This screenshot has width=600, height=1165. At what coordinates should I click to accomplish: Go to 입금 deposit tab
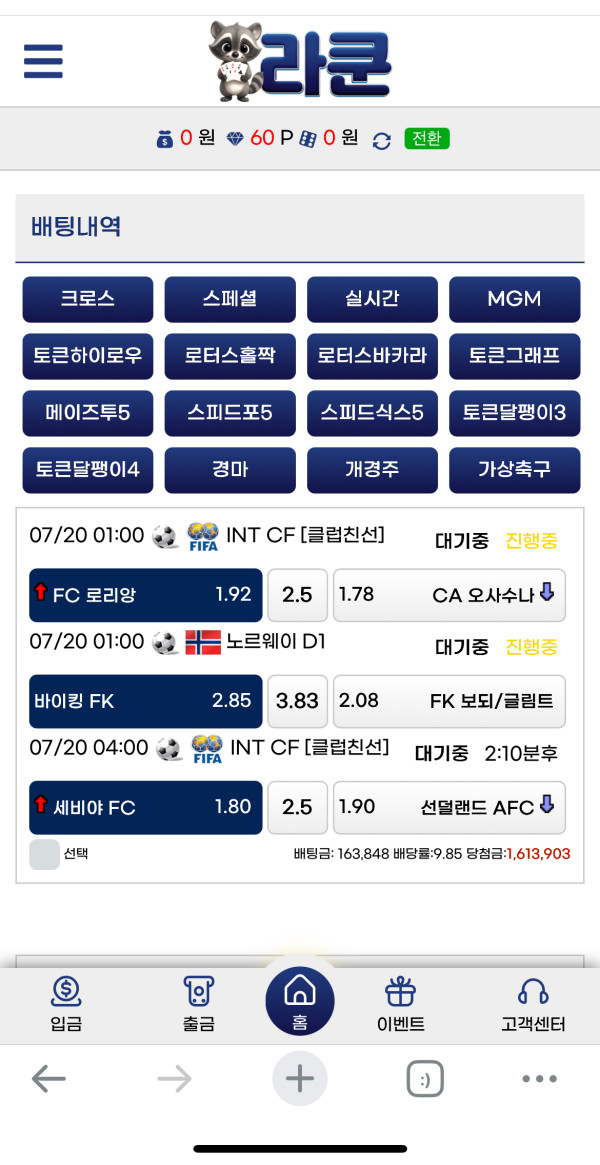click(x=66, y=1005)
